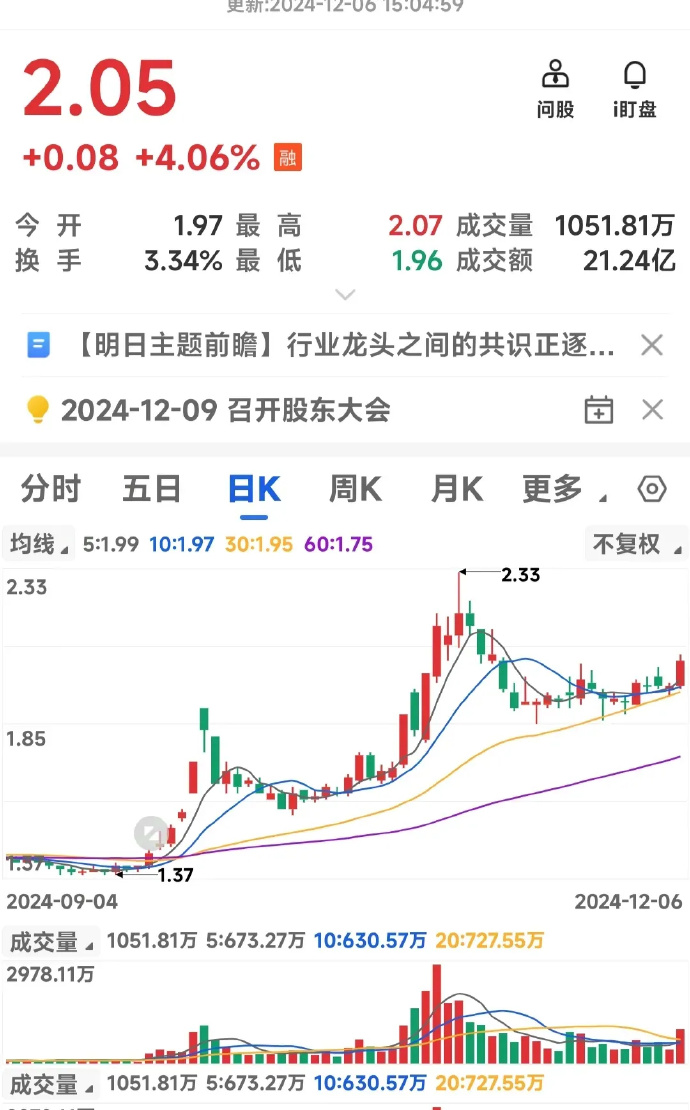Viewport: 690px width, 1110px height.
Task: Change the 不复权 adjustment option
Action: coord(636,545)
